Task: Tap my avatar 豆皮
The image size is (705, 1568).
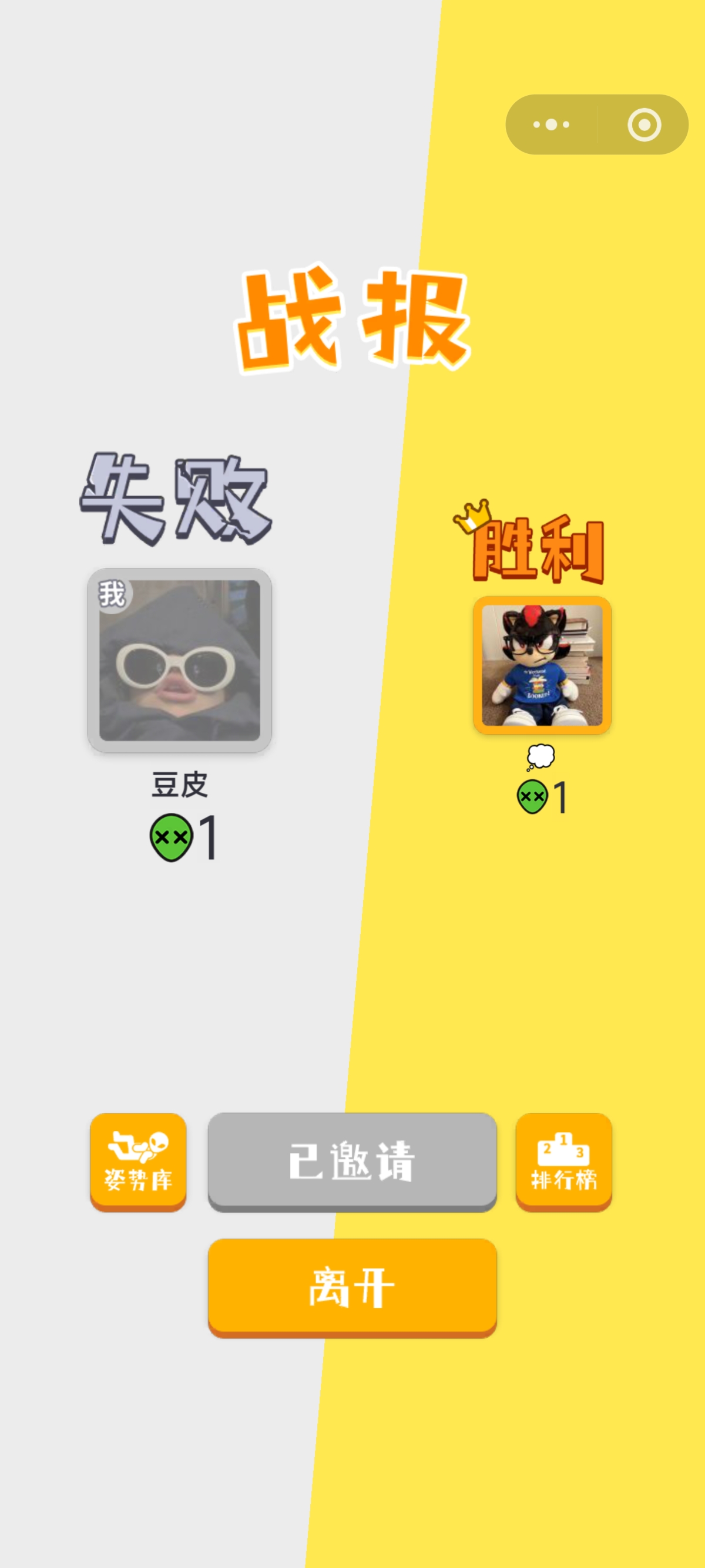Action: [x=180, y=661]
